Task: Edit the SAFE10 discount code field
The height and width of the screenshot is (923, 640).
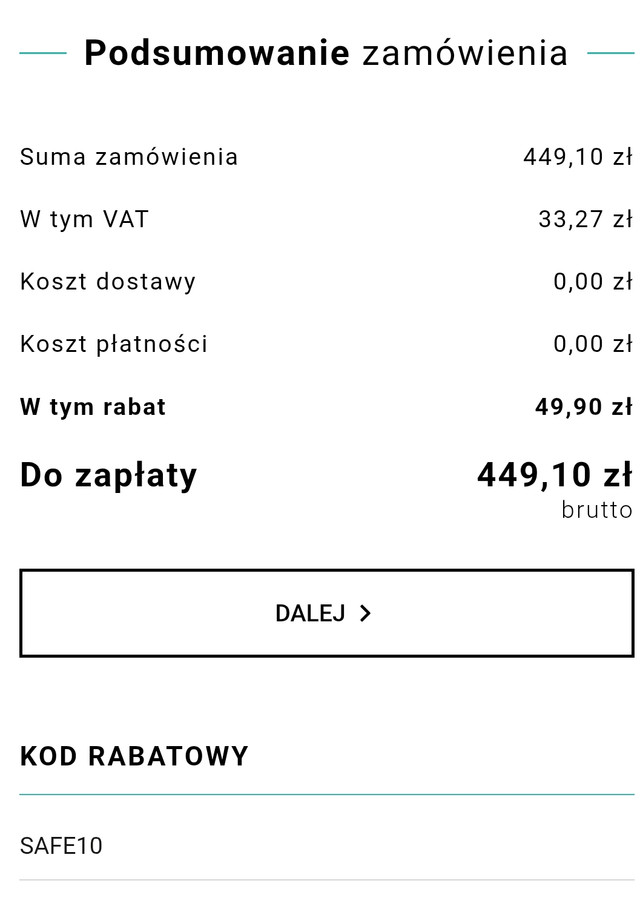Action: pos(326,846)
